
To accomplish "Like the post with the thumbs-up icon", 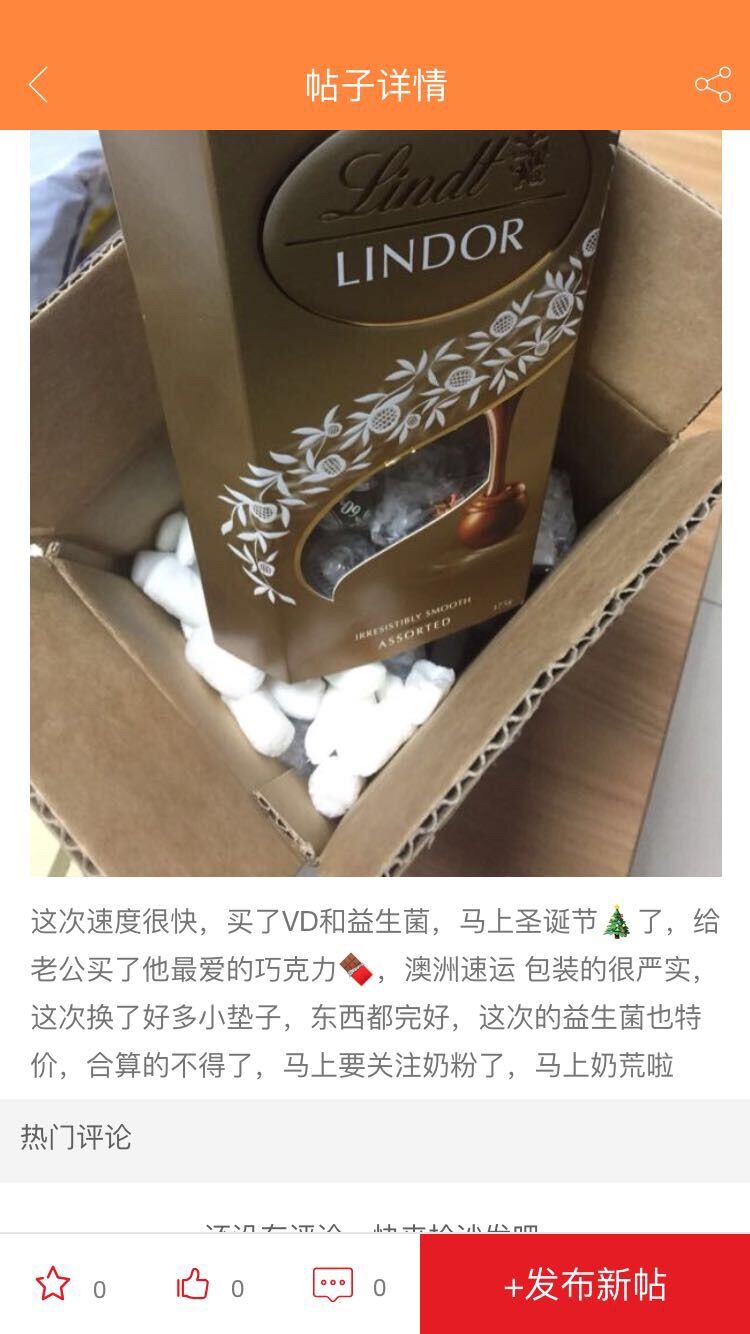I will tap(193, 1284).
